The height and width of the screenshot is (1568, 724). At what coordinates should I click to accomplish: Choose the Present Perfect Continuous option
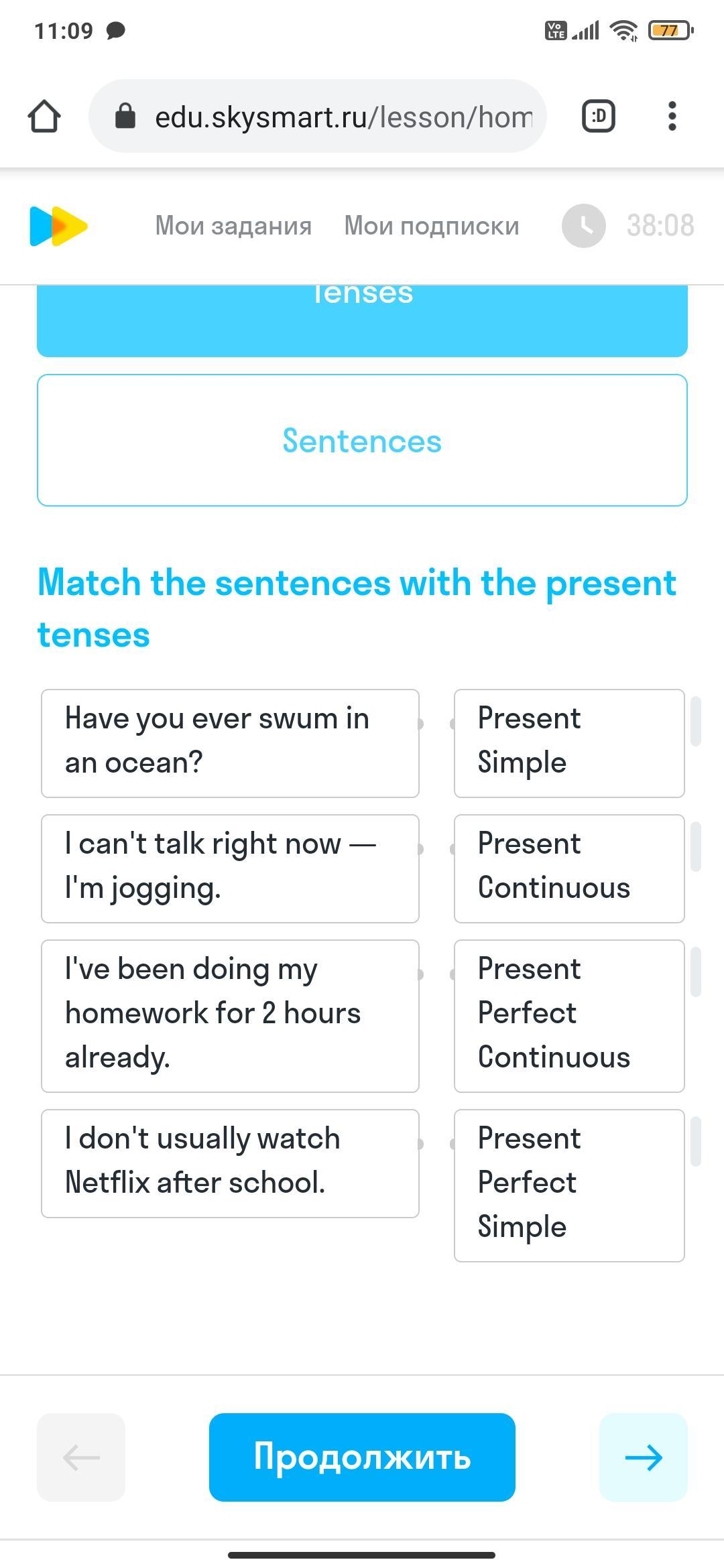point(569,1016)
